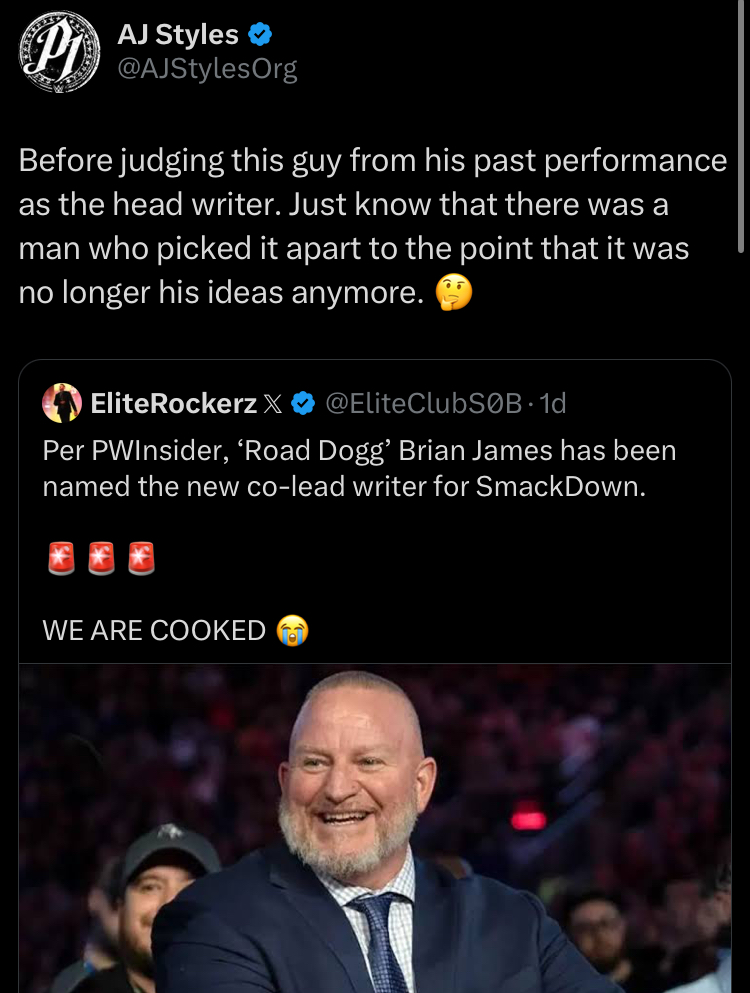
Task: Open AJ Styles profile picture
Action: pos(61,51)
